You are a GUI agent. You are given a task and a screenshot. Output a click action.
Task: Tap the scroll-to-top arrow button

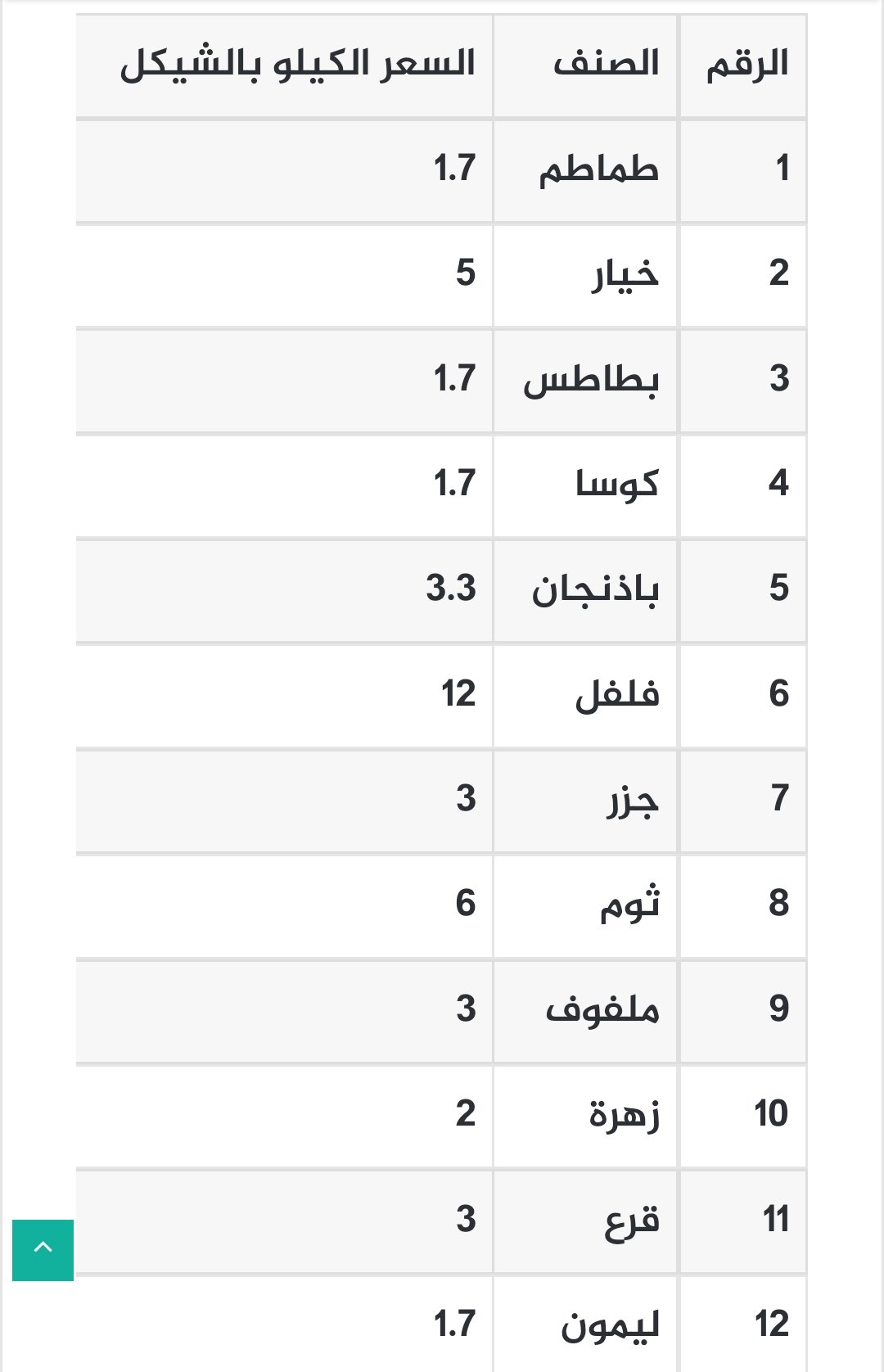pyautogui.click(x=43, y=1249)
